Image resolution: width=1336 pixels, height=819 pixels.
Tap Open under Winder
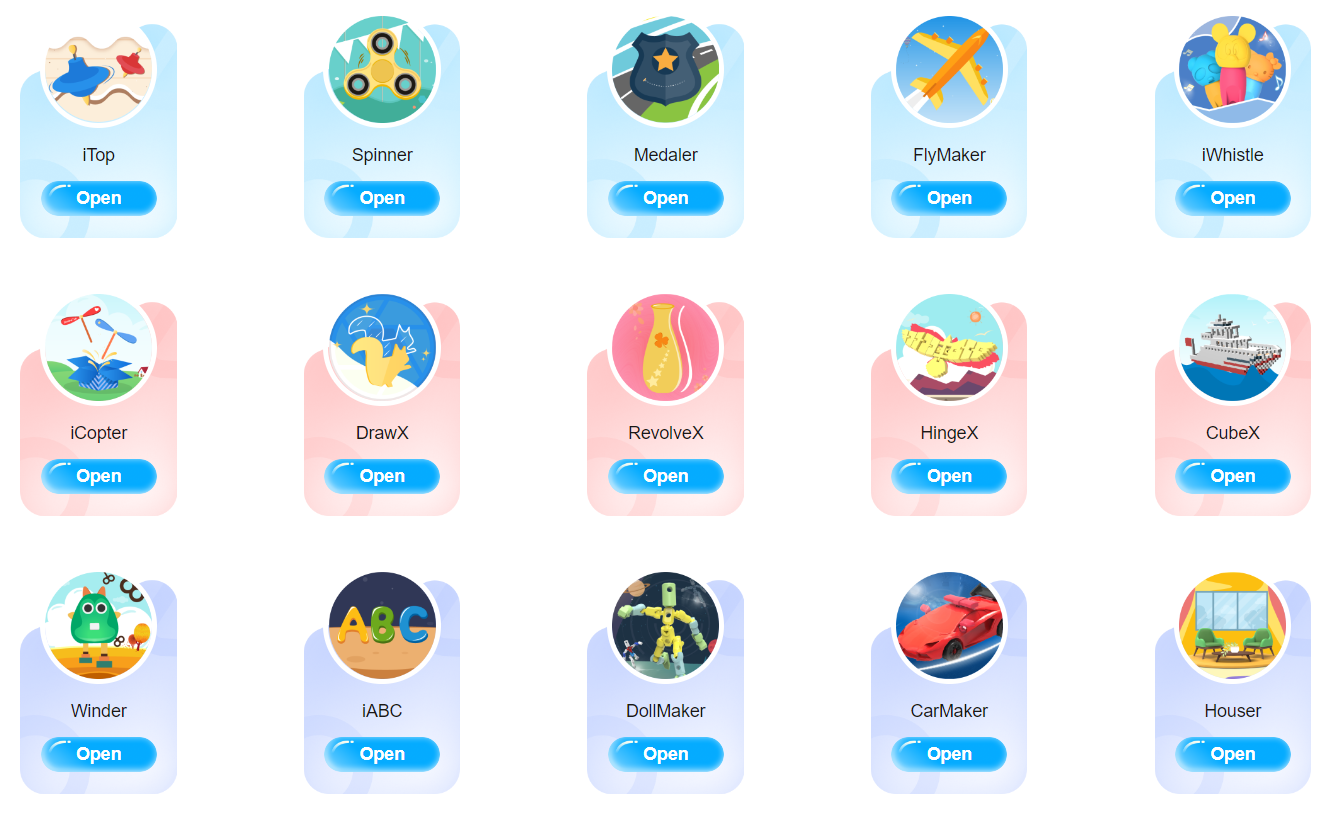pyautogui.click(x=99, y=754)
